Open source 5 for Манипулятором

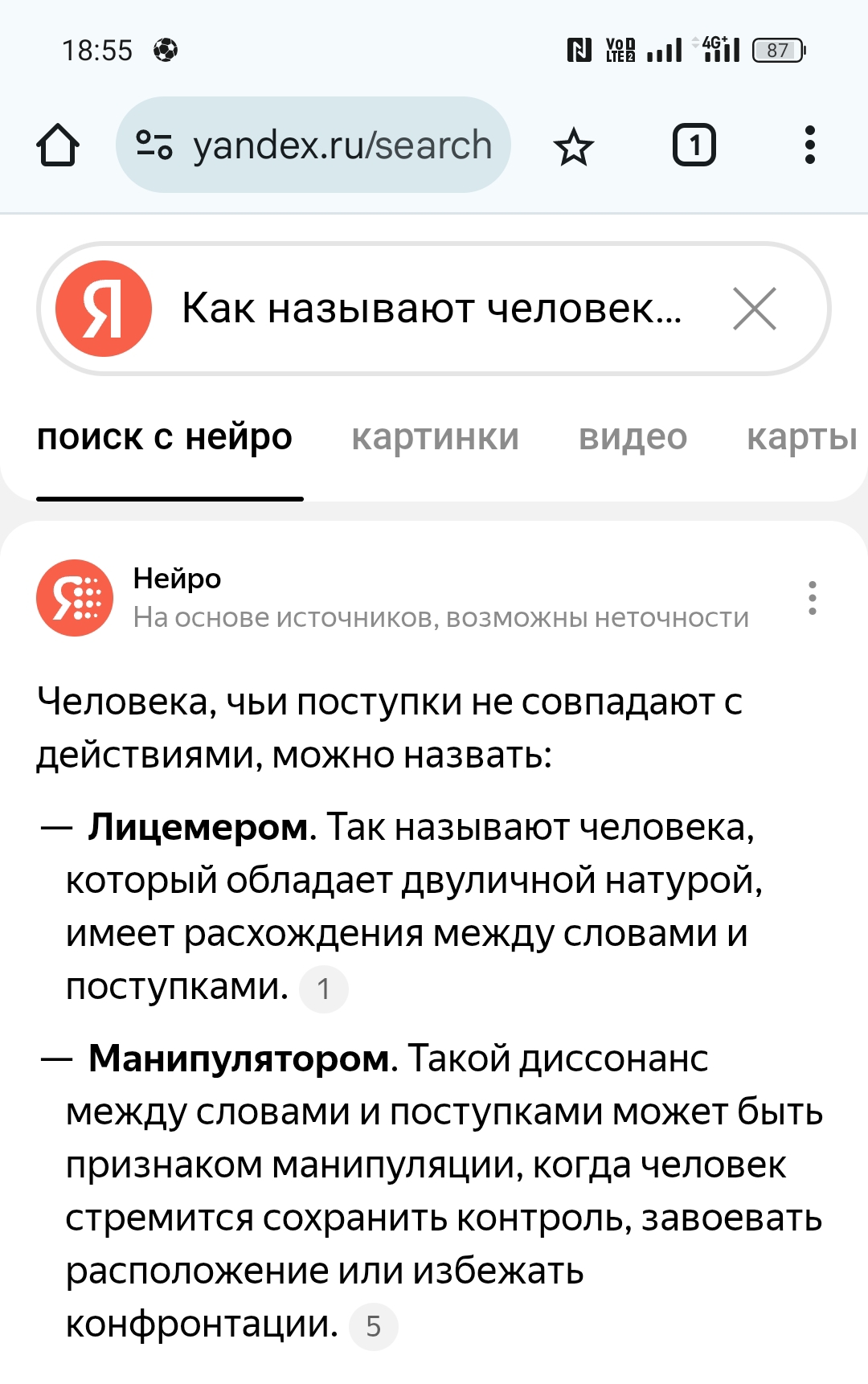coord(374,1326)
